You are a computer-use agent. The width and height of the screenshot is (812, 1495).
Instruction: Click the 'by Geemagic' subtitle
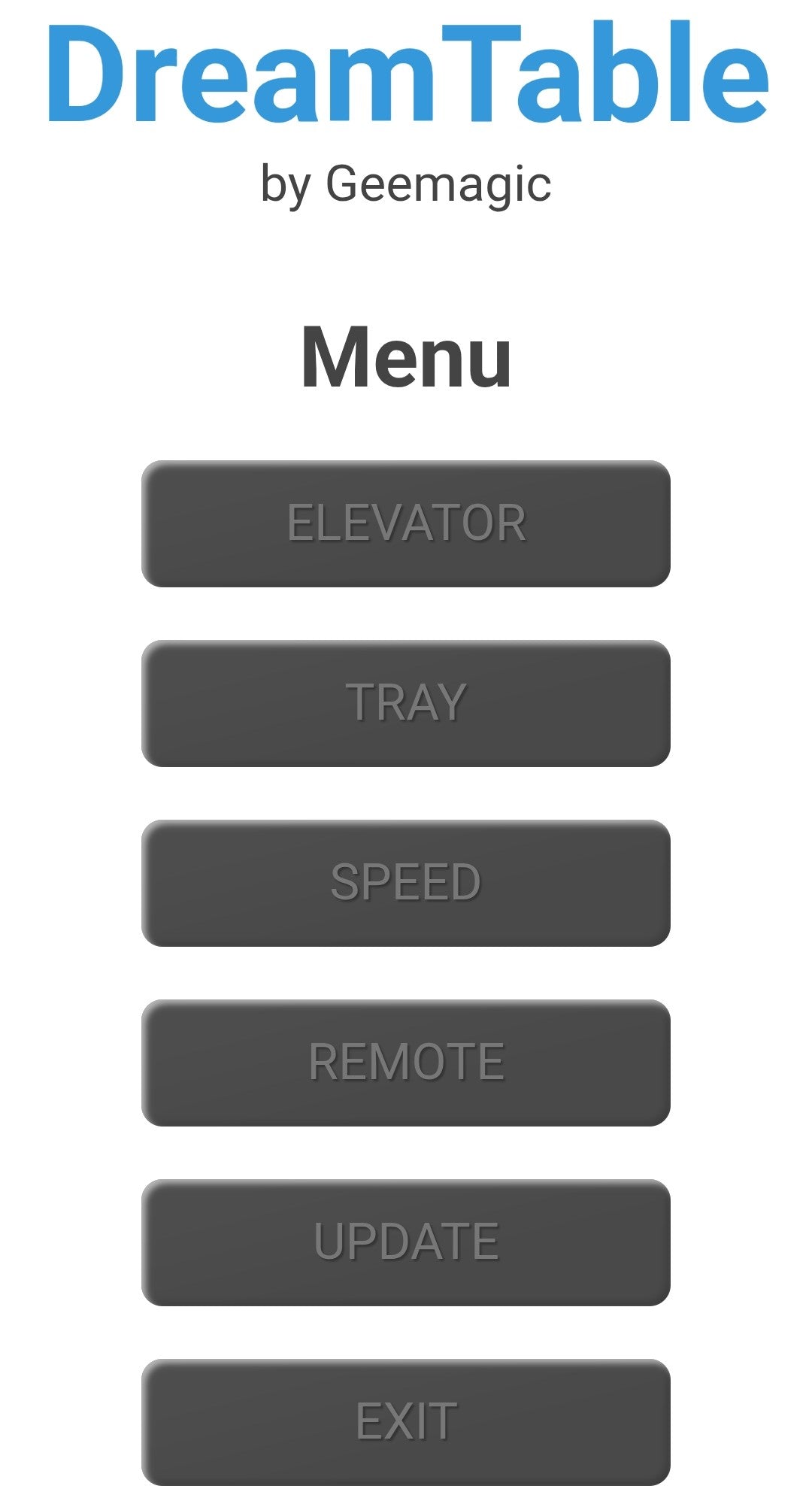(406, 180)
